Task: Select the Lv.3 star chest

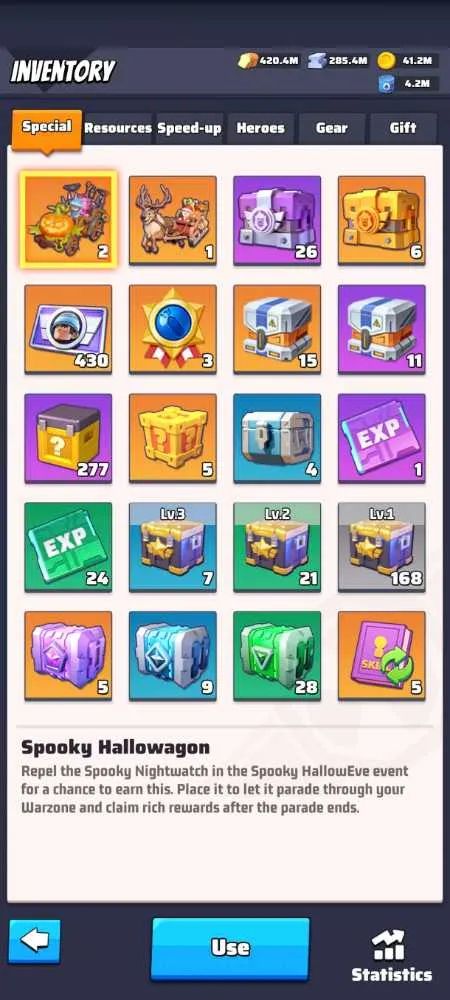Action: point(173,547)
